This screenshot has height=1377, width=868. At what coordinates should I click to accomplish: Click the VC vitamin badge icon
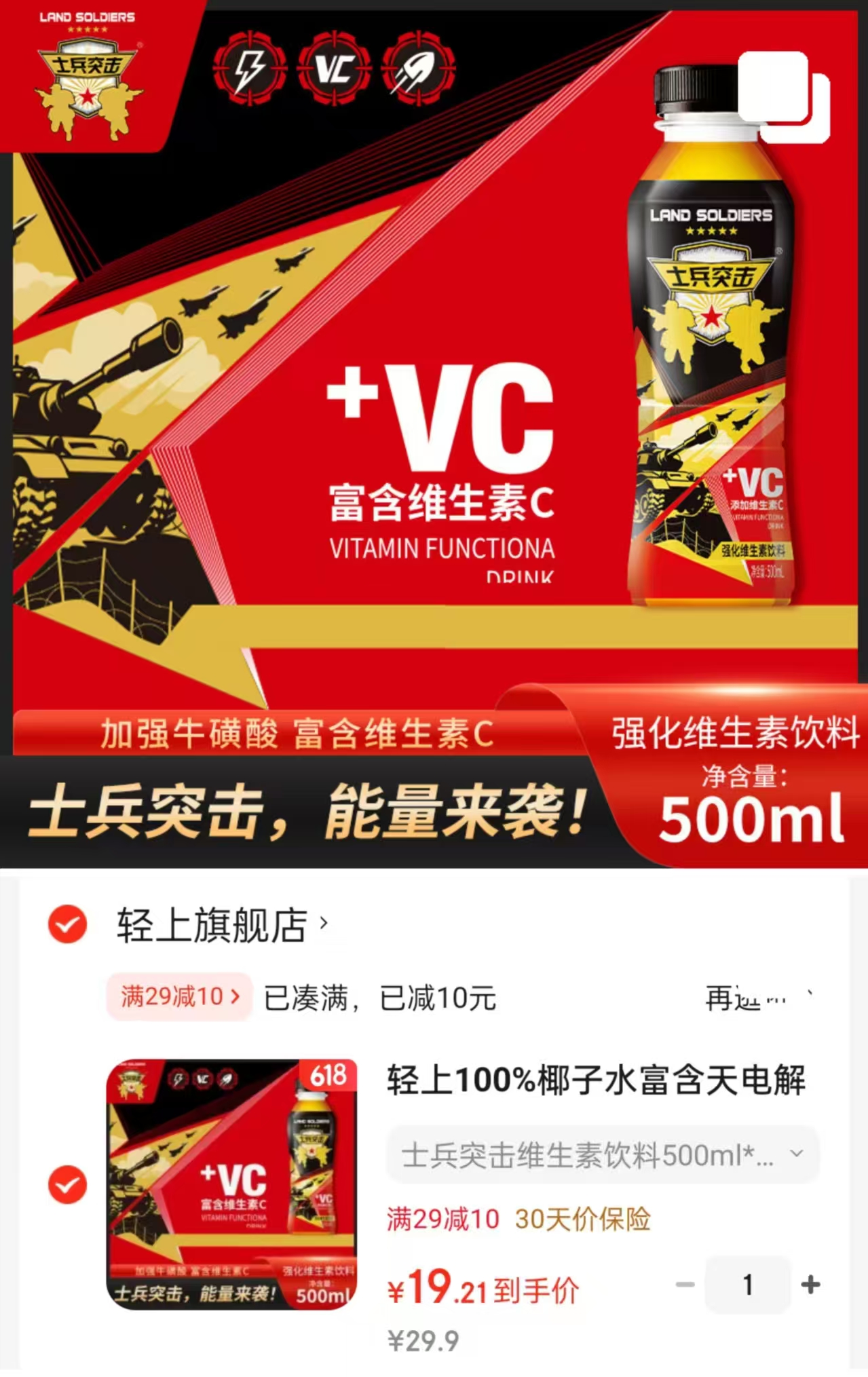[x=338, y=69]
